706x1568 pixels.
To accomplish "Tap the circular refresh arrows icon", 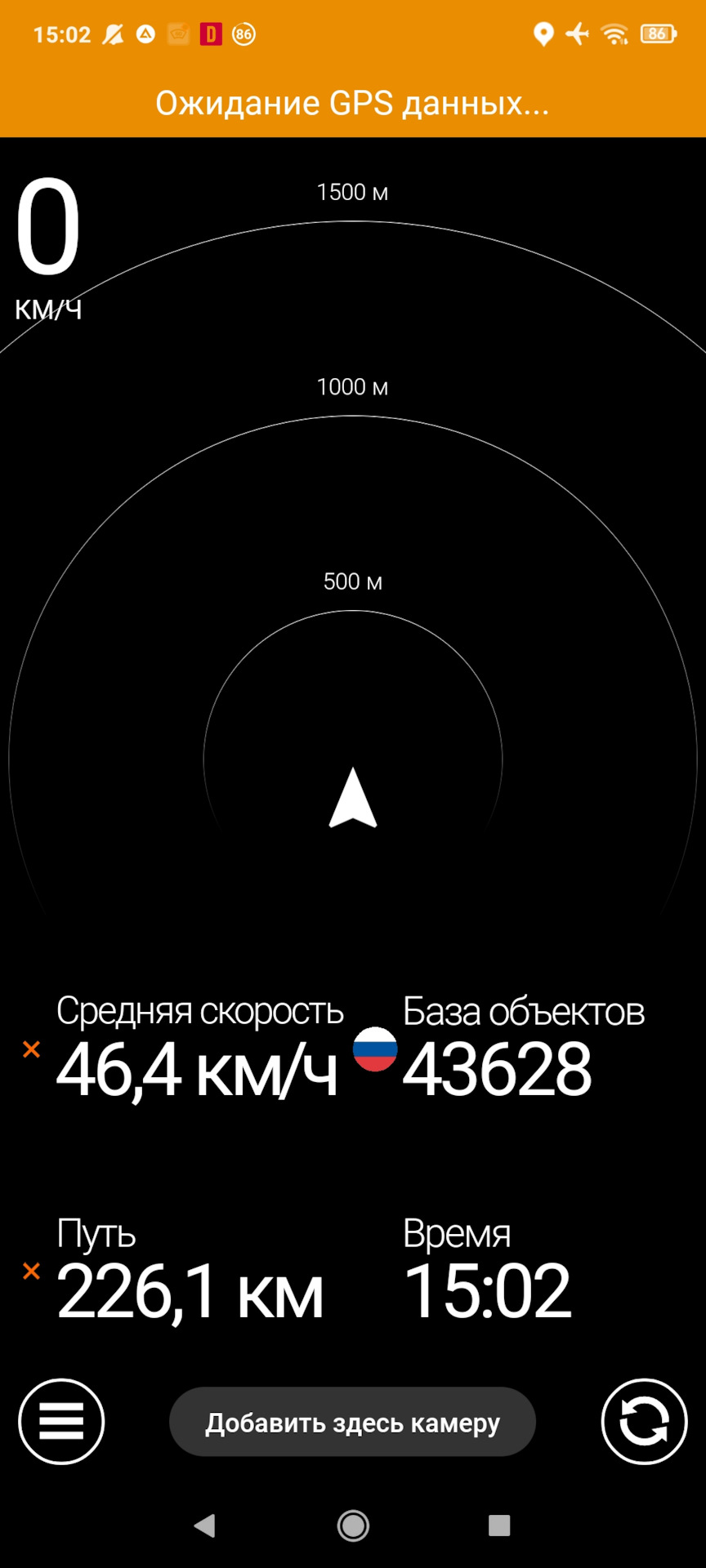I will pos(644,1422).
